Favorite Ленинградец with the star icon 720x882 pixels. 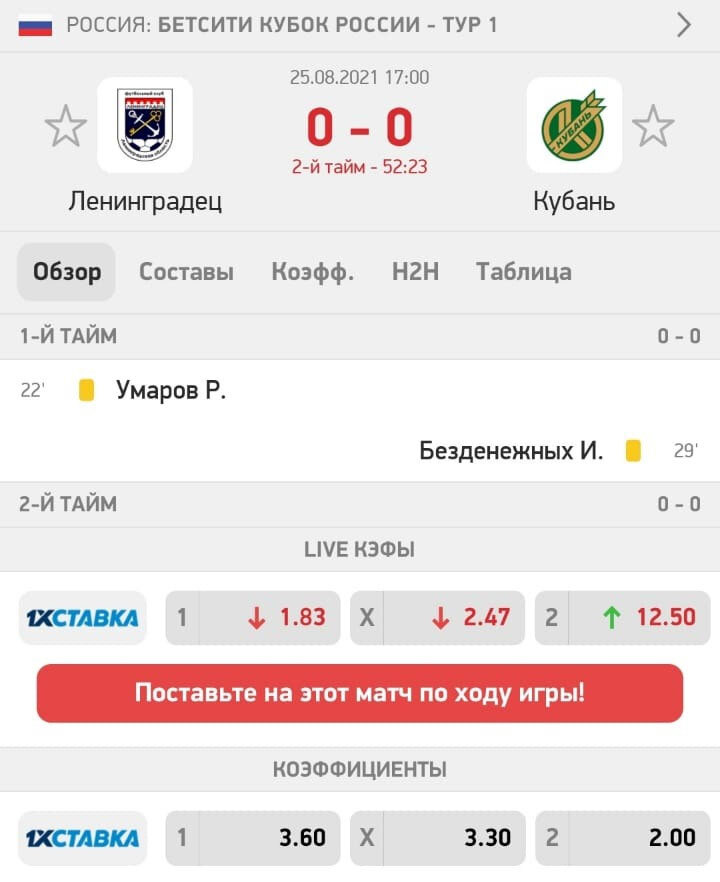(66, 127)
